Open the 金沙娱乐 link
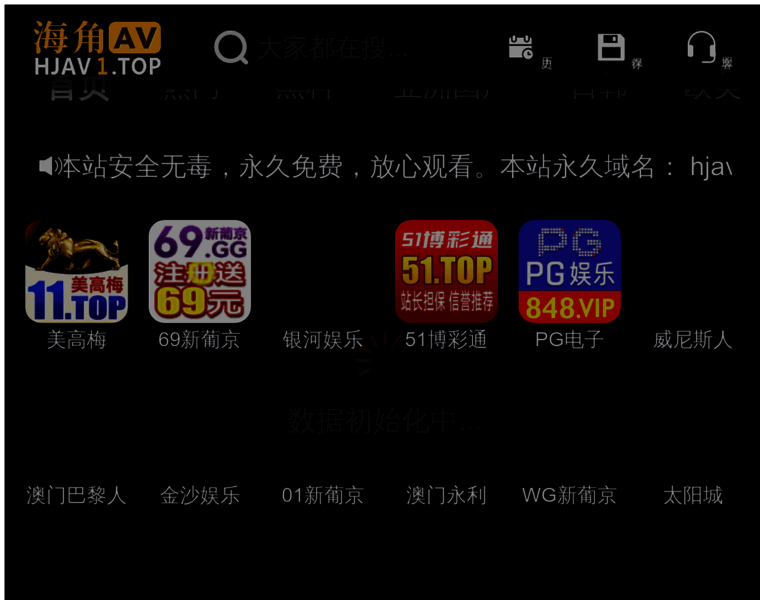Screen dimensions: 760x600 (199, 495)
